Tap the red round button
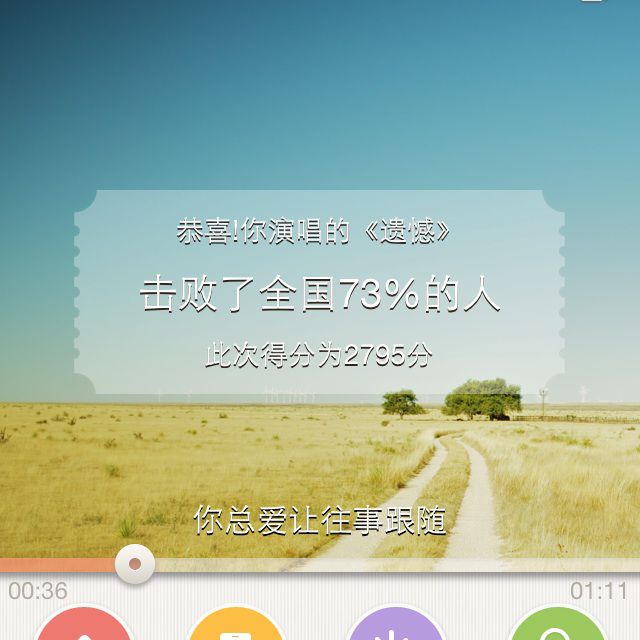Image resolution: width=640 pixels, height=640 pixels. 84,628
